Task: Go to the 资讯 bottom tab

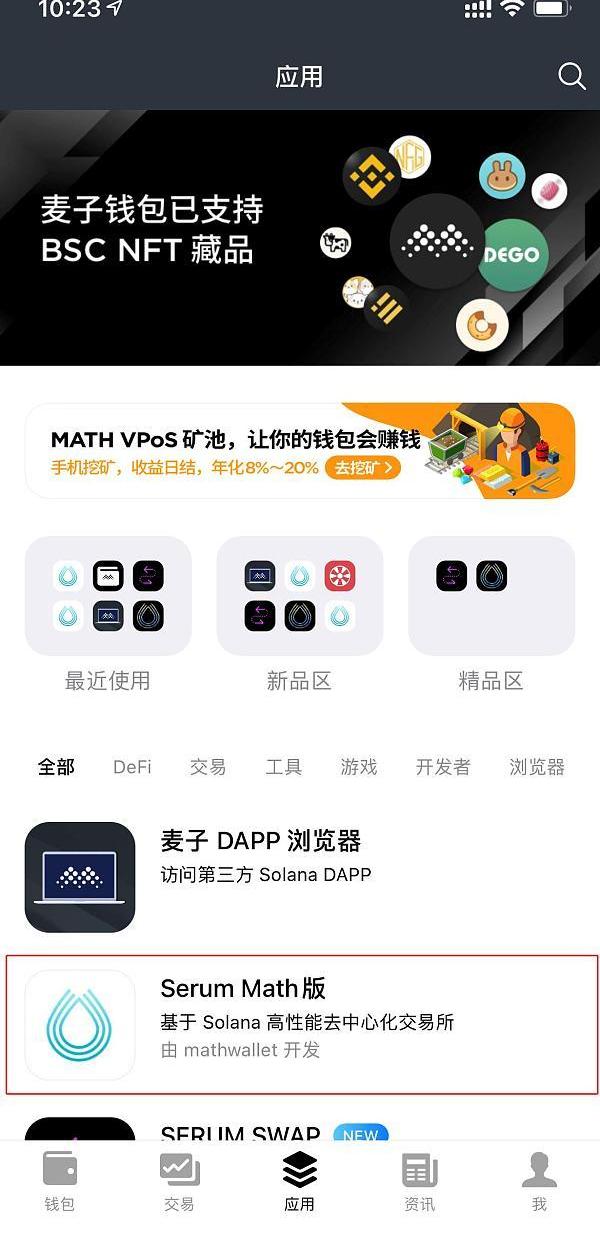Action: [420, 1182]
